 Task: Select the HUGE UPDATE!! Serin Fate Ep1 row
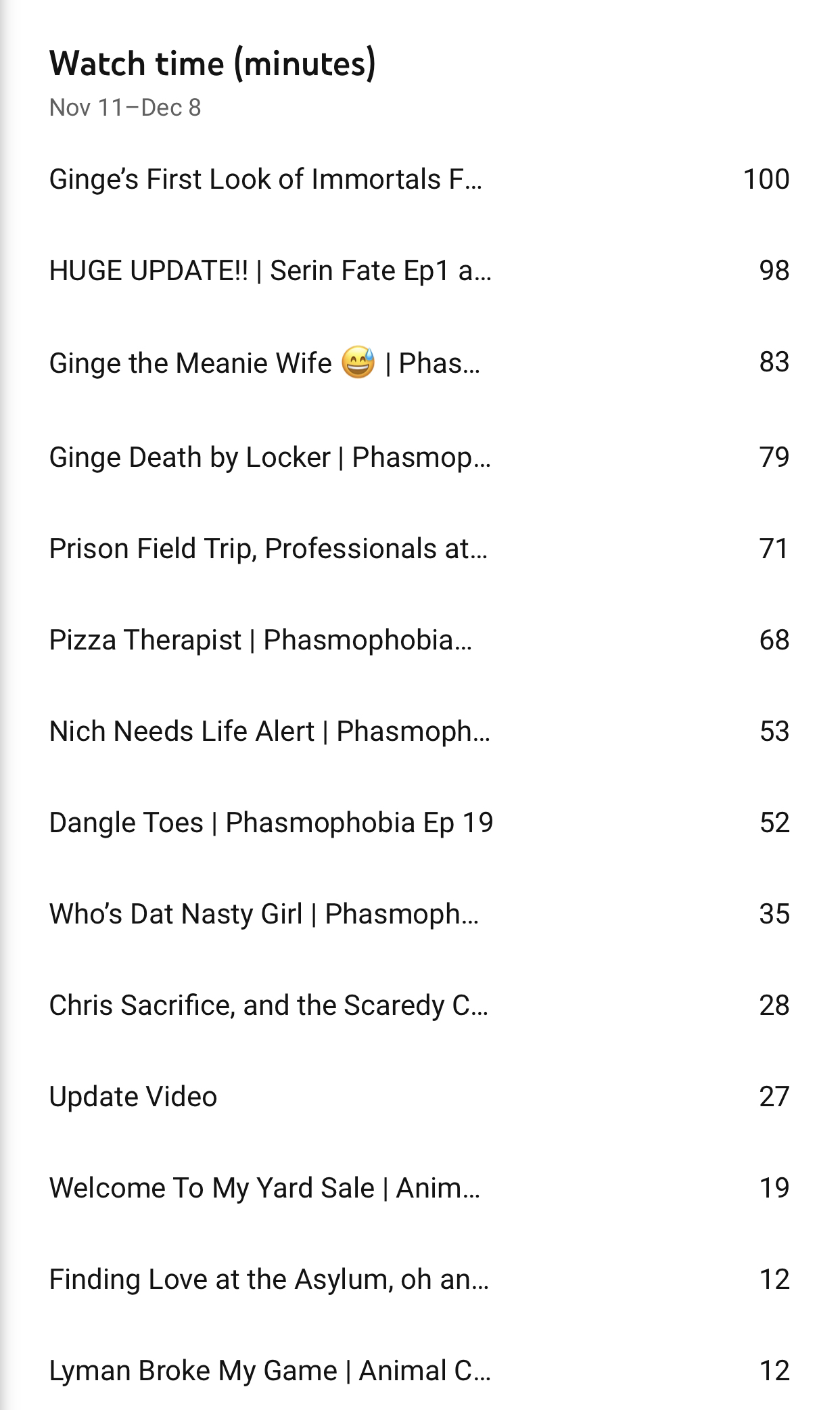tap(271, 271)
